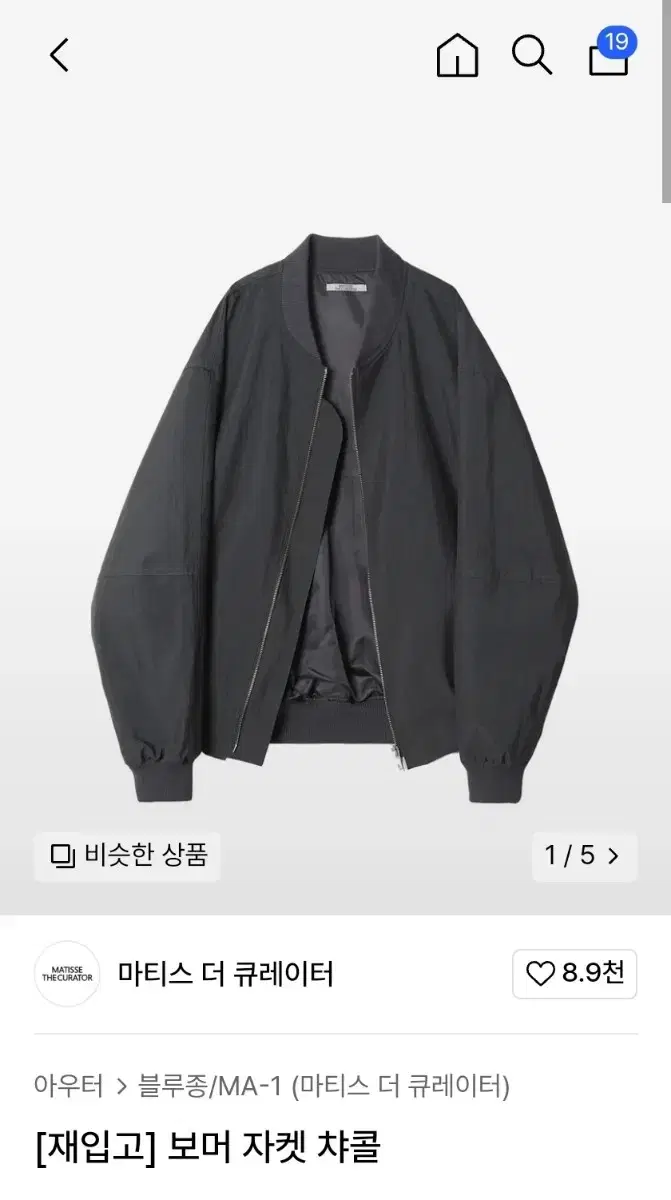Go back using the top-left arrow
Viewport: 671px width, 1200px height.
60,55
